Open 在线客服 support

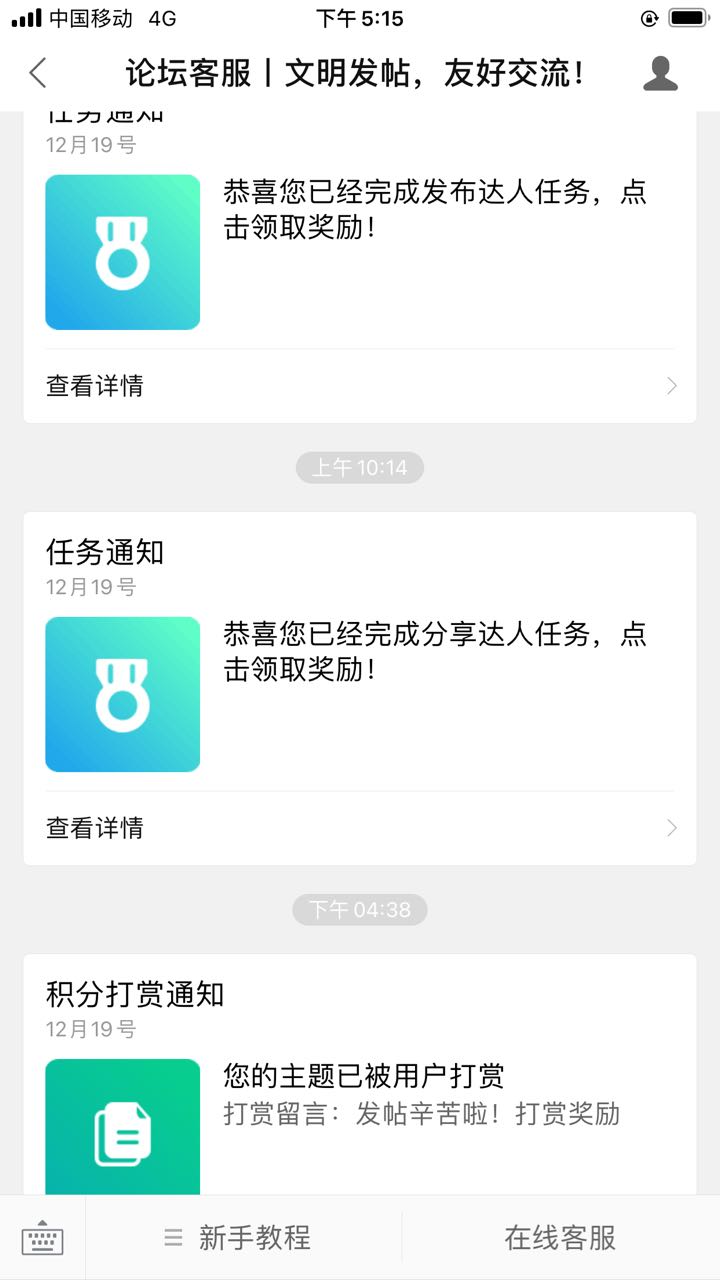[560, 1238]
